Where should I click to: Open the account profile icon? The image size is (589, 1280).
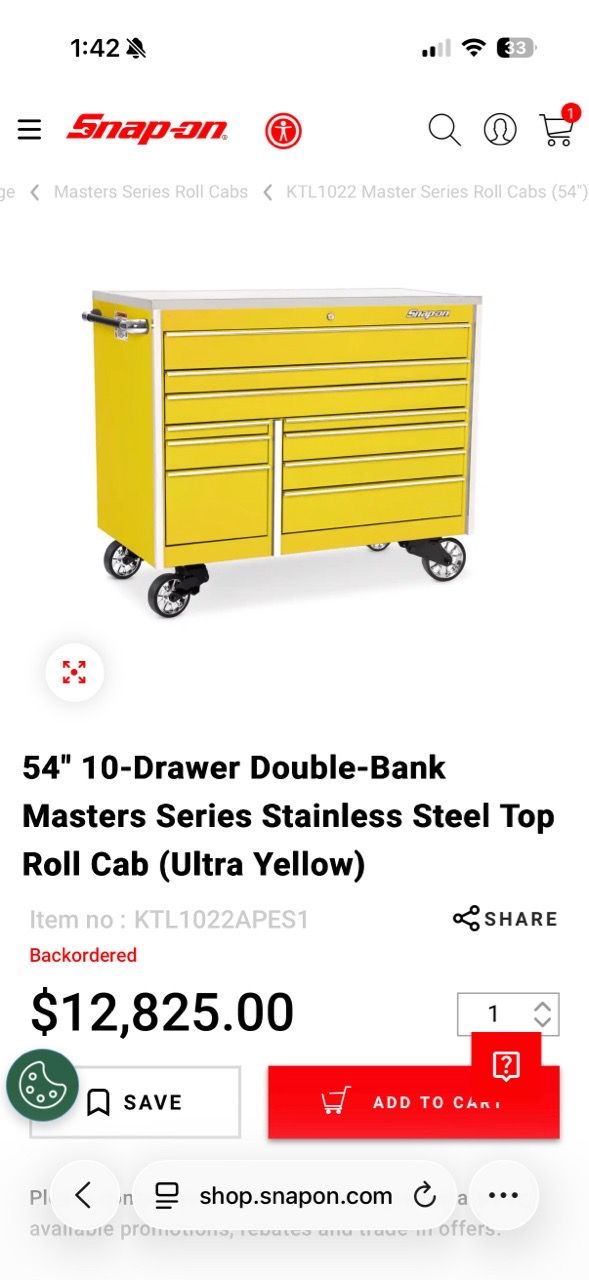[499, 130]
